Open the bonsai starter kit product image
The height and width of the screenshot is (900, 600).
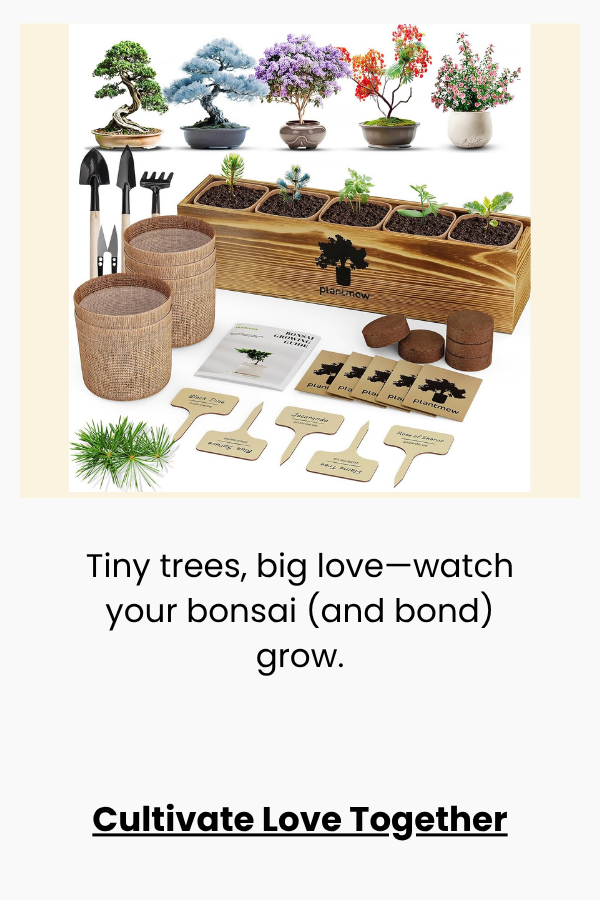300,258
